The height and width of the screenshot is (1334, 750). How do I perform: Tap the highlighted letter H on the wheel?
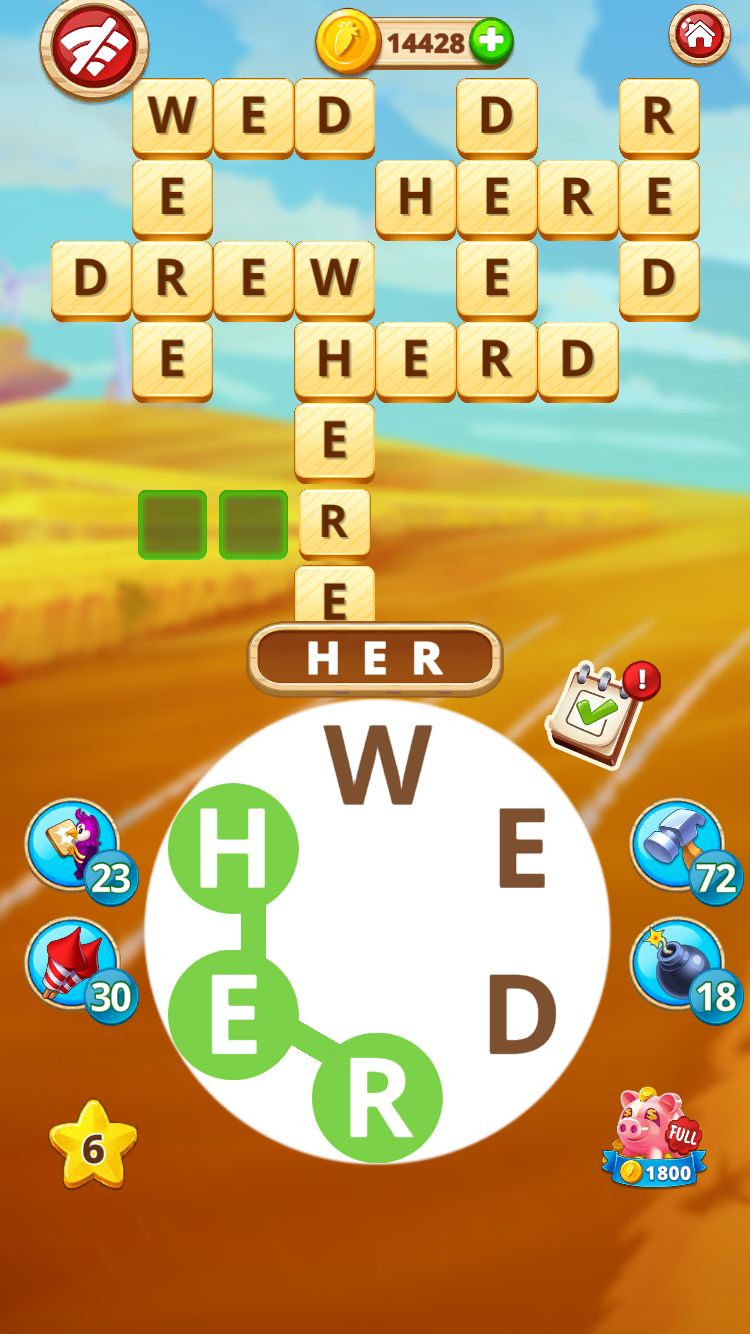click(233, 848)
